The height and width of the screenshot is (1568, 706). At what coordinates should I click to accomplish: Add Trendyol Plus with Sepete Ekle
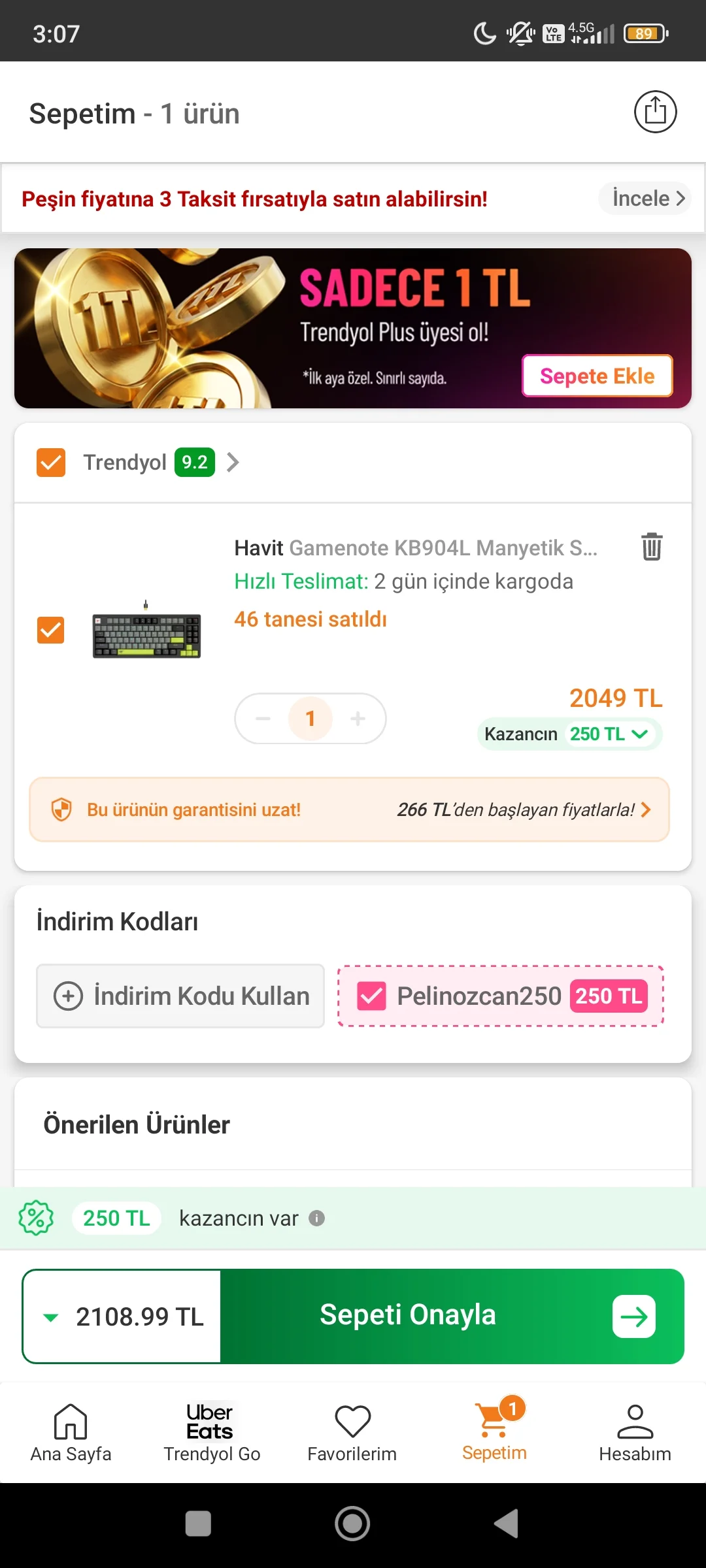pos(597,376)
